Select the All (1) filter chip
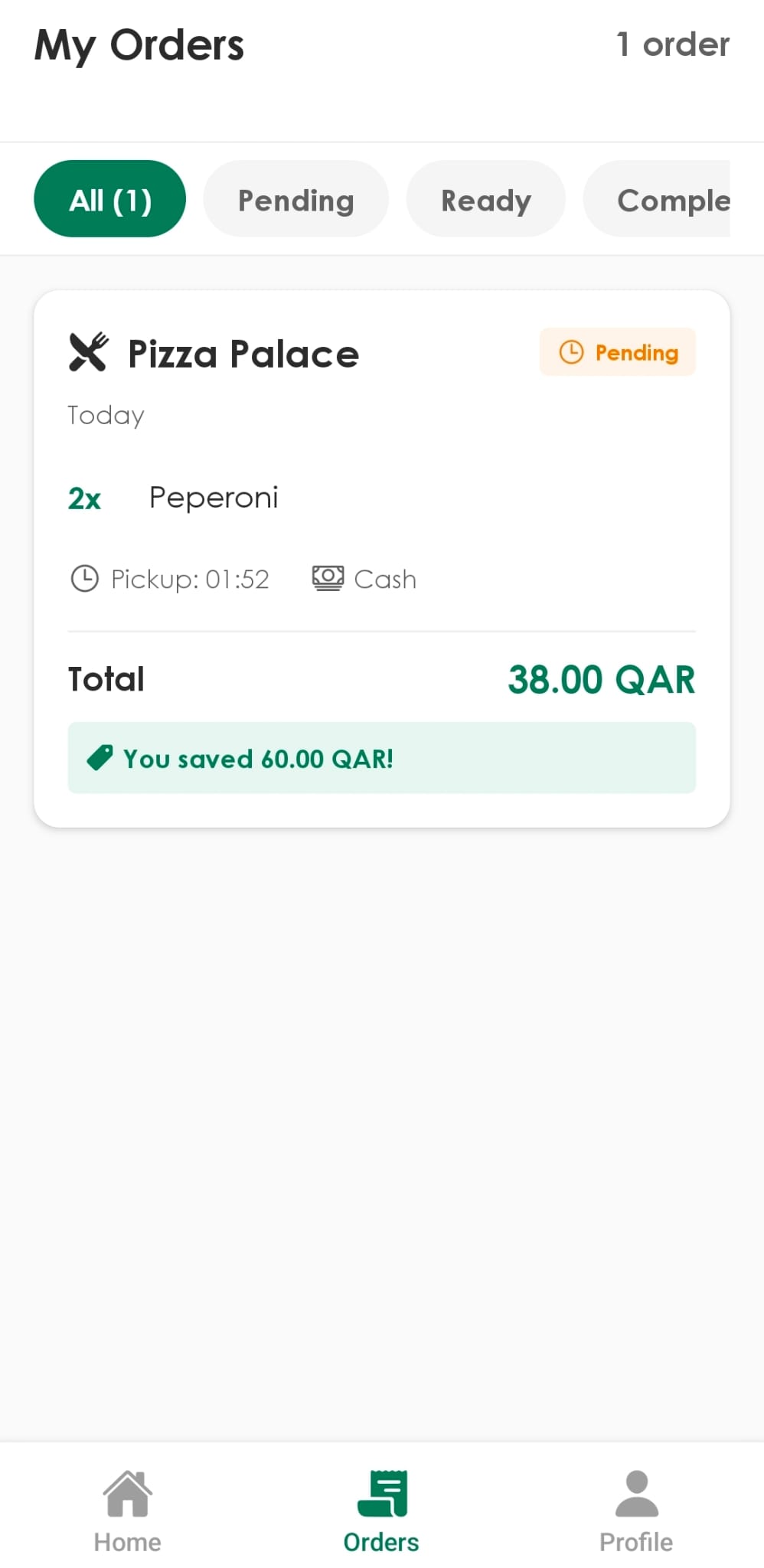The width and height of the screenshot is (764, 1568). pos(109,199)
